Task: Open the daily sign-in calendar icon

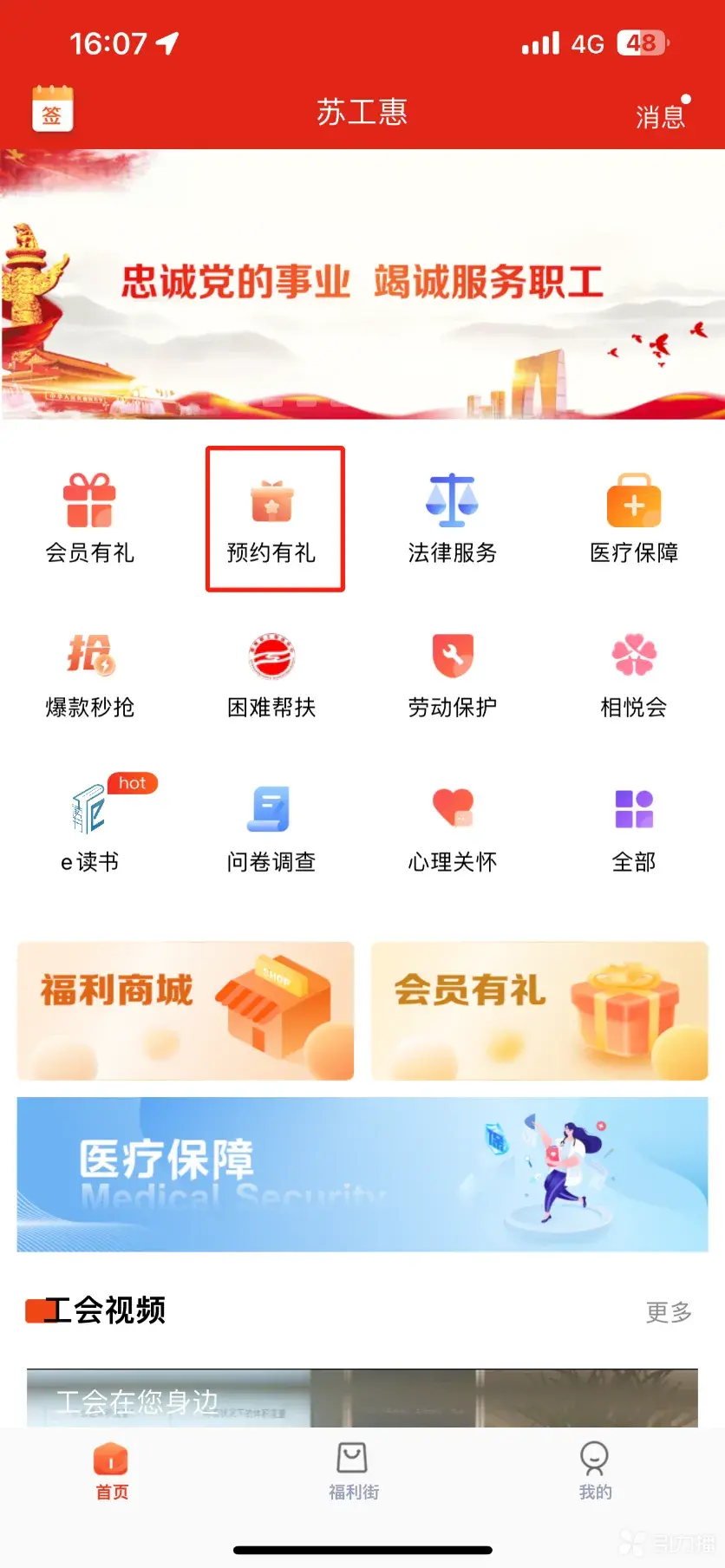Action: 52,110
